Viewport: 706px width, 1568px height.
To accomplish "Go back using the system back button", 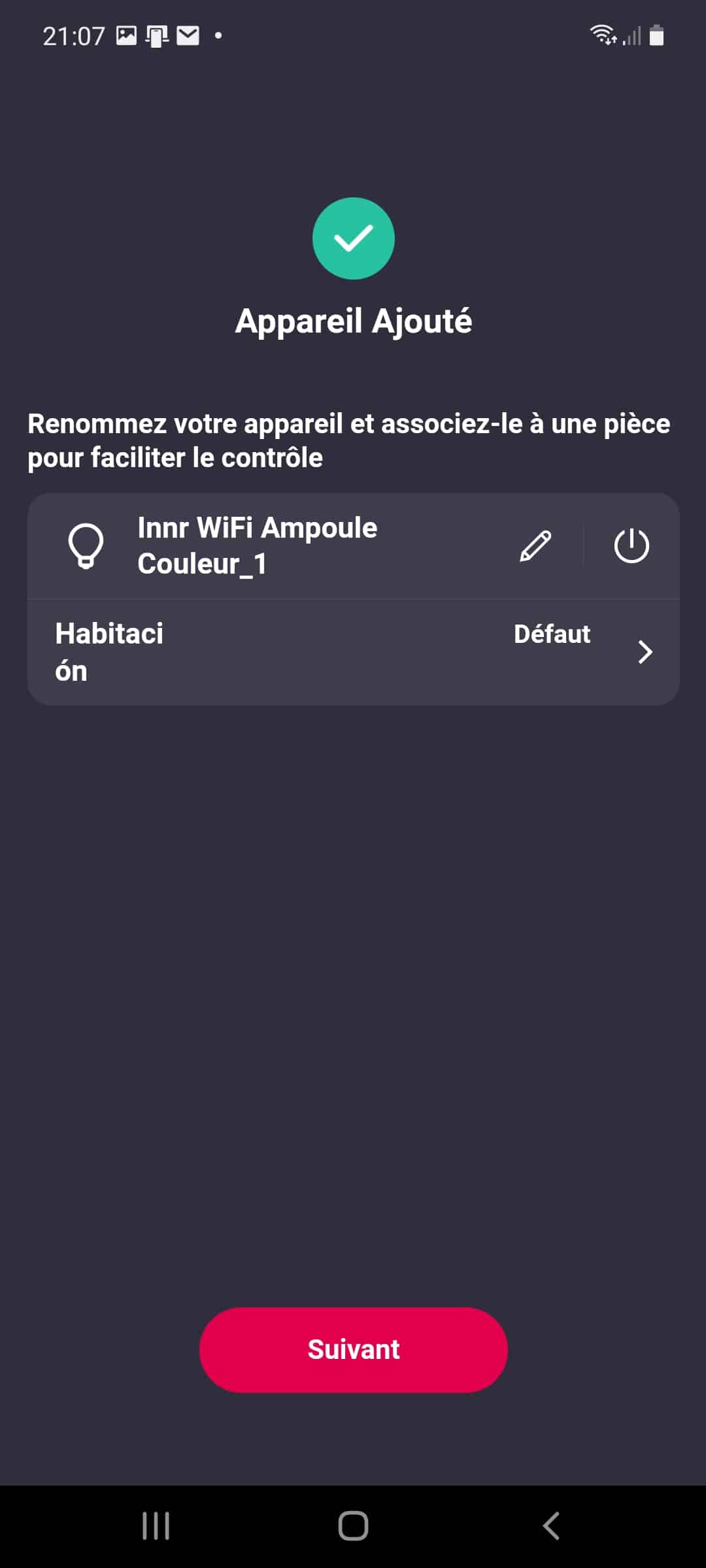I will pyautogui.click(x=551, y=1526).
